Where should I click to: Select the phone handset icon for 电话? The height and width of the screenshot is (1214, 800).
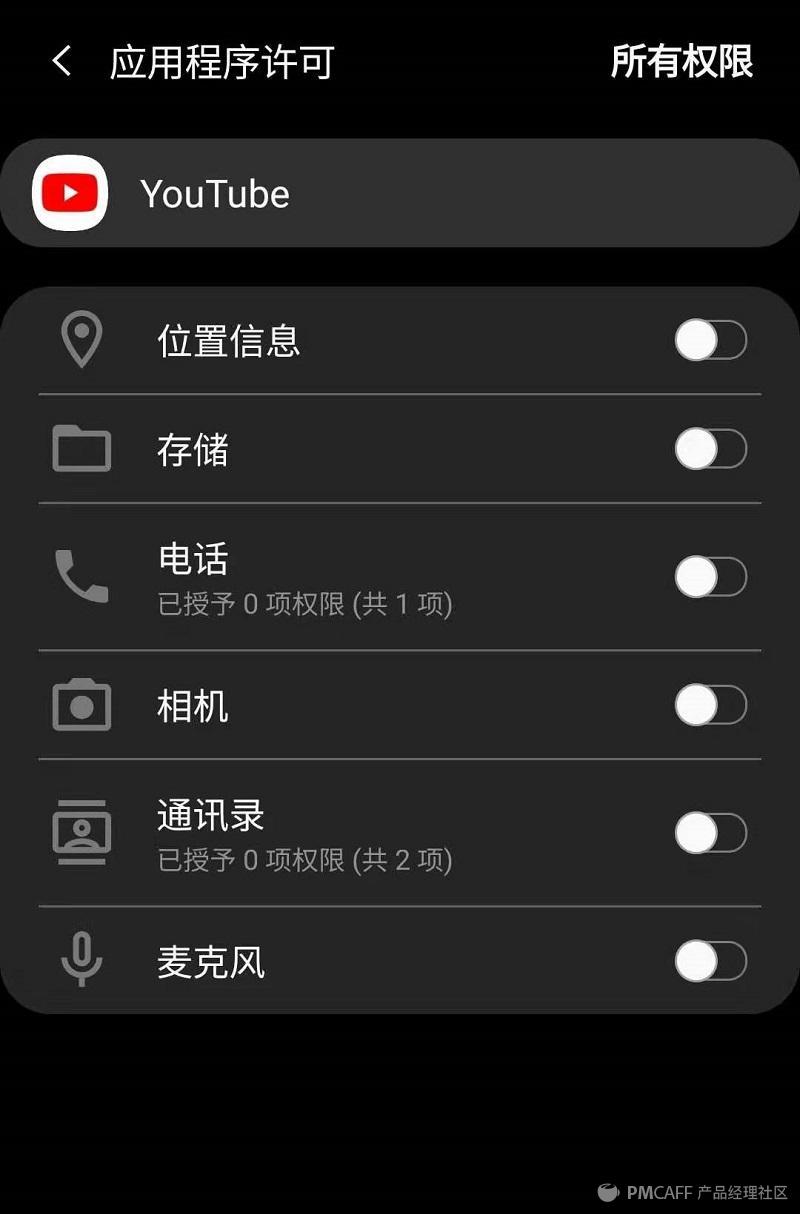point(82,578)
